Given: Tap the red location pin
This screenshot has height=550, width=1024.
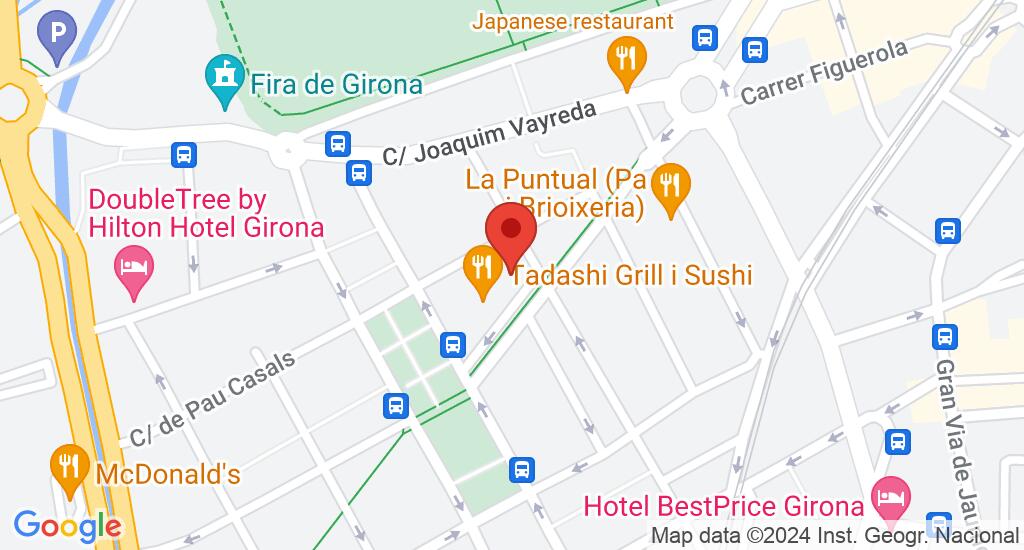Looking at the screenshot, I should tap(511, 232).
